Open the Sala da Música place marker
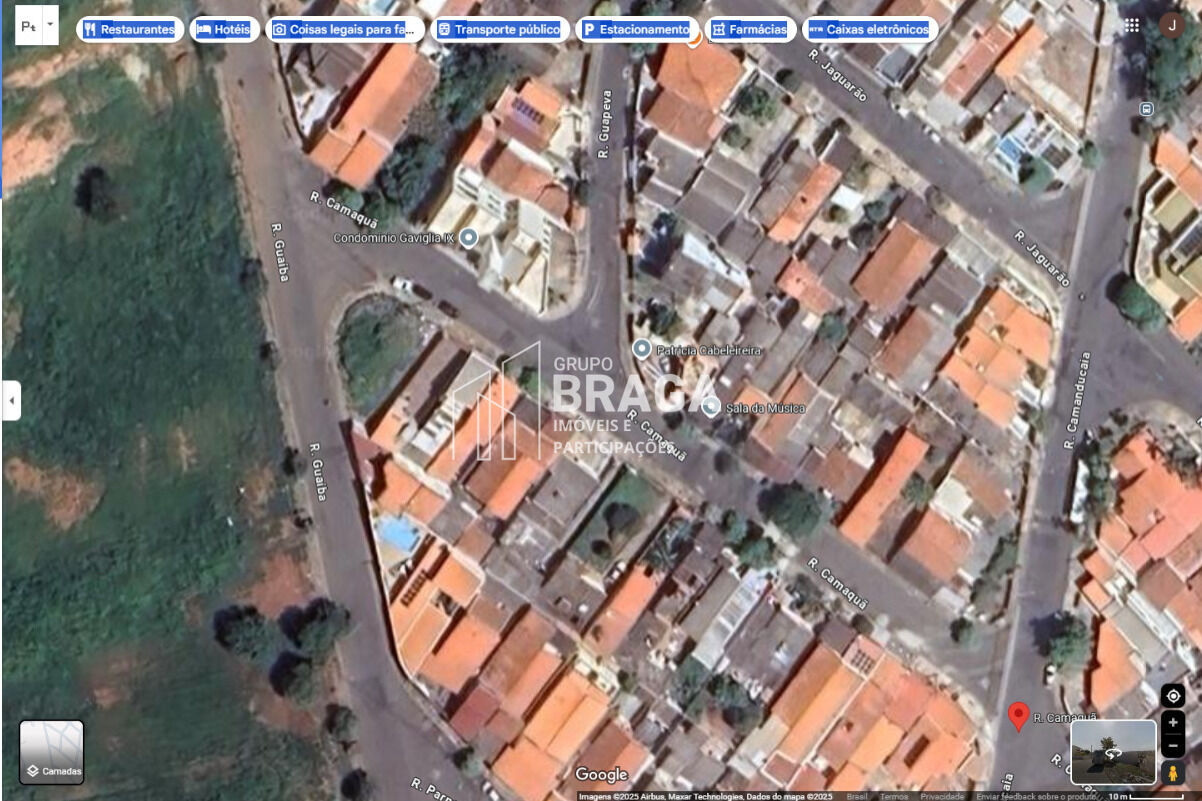This screenshot has width=1202, height=801. [711, 407]
